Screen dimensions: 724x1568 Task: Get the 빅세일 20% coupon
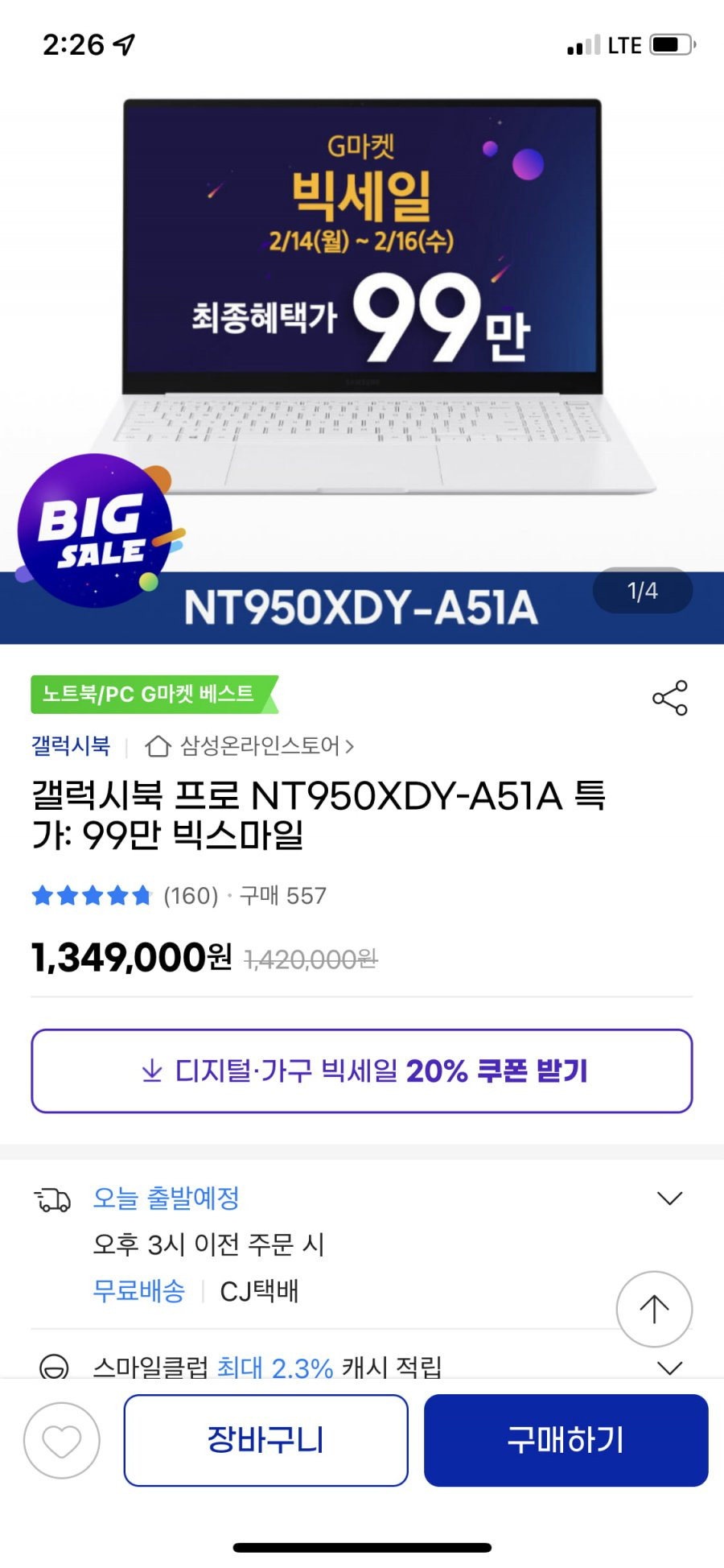coord(362,1071)
